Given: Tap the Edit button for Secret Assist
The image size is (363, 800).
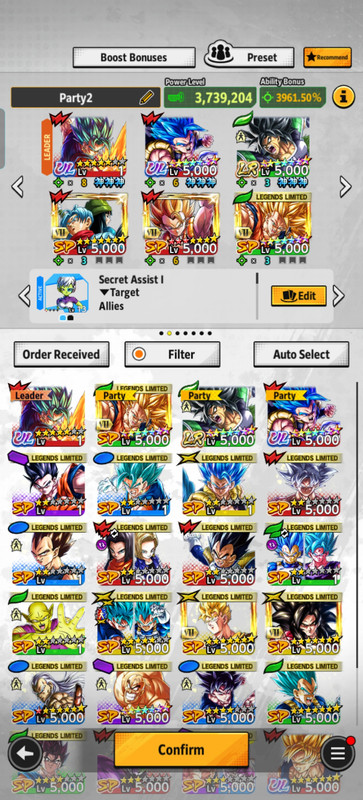Looking at the screenshot, I should pos(299,295).
